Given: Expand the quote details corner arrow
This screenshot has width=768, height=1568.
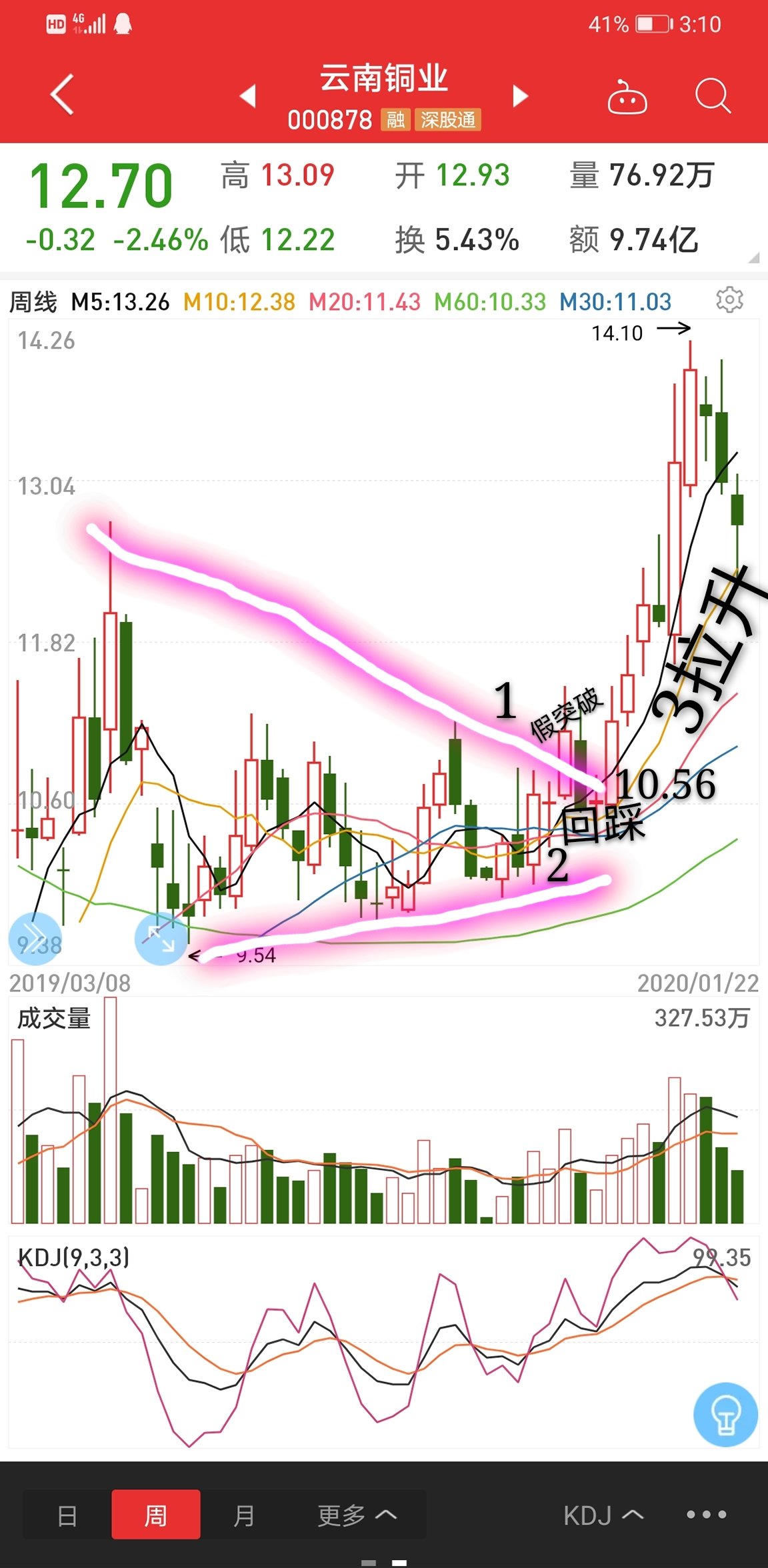Looking at the screenshot, I should 753,257.
